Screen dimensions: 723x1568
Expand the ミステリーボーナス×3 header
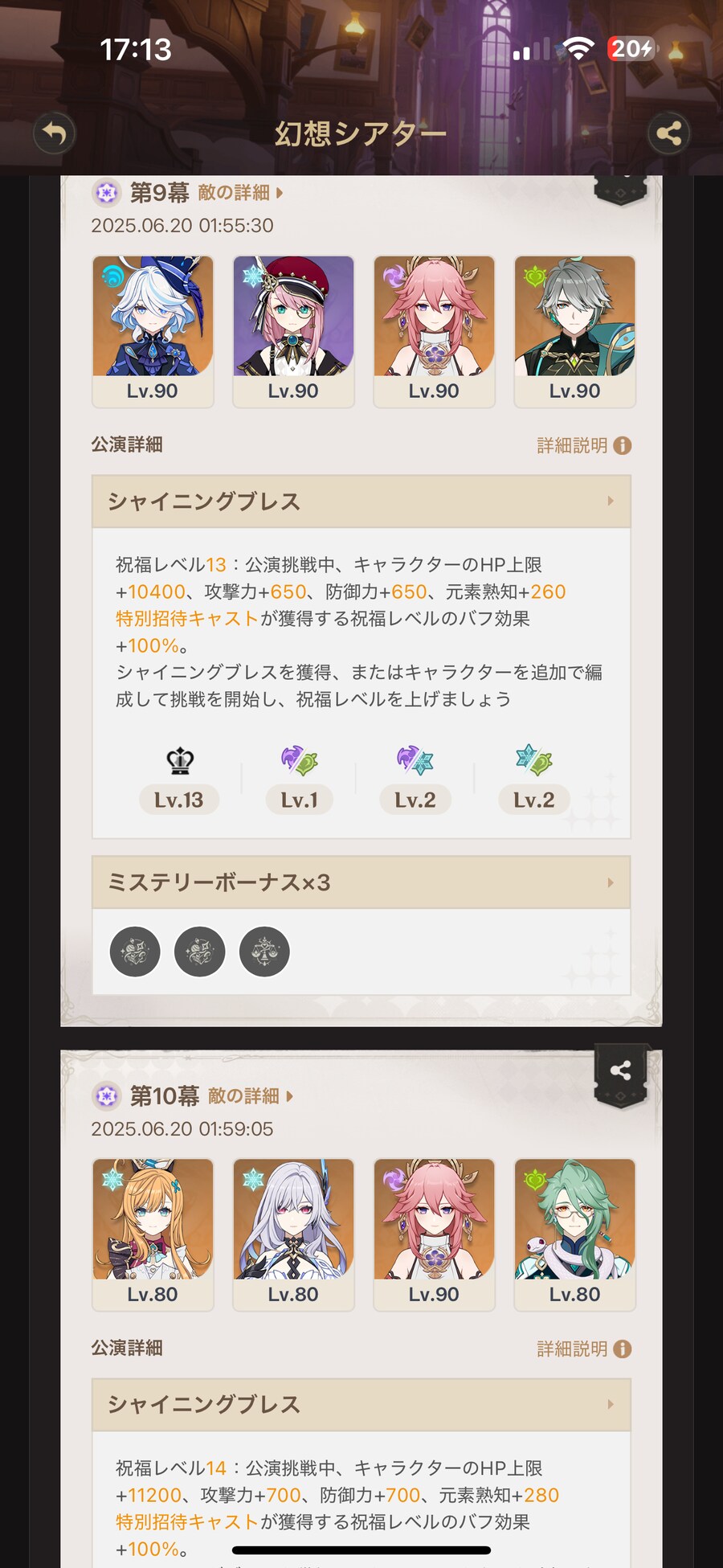(361, 882)
